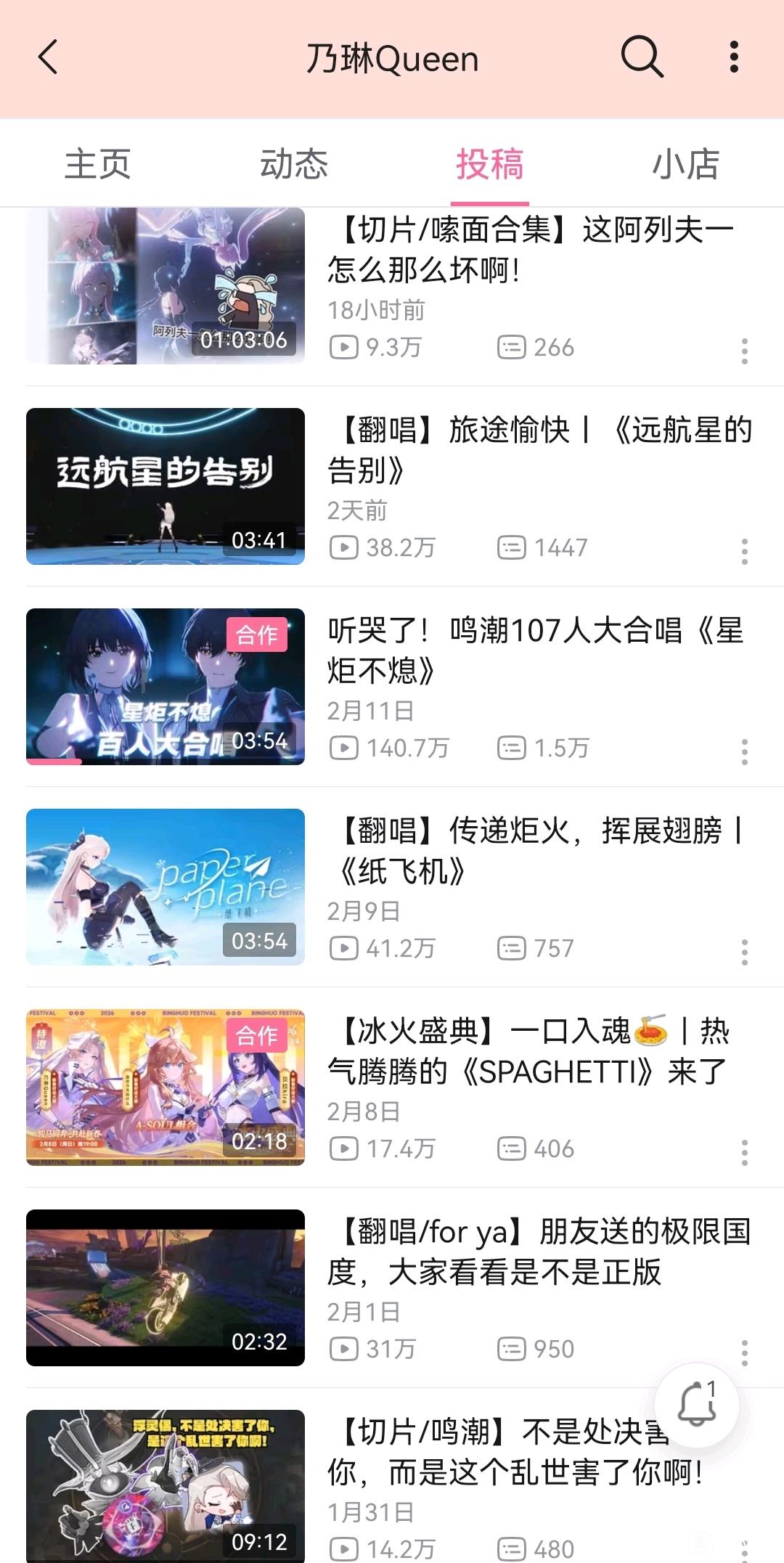Screen dimensions: 784x1563
Task: Watch 鸣潮107人大合唱《星炬不熄》
Action: (166, 687)
